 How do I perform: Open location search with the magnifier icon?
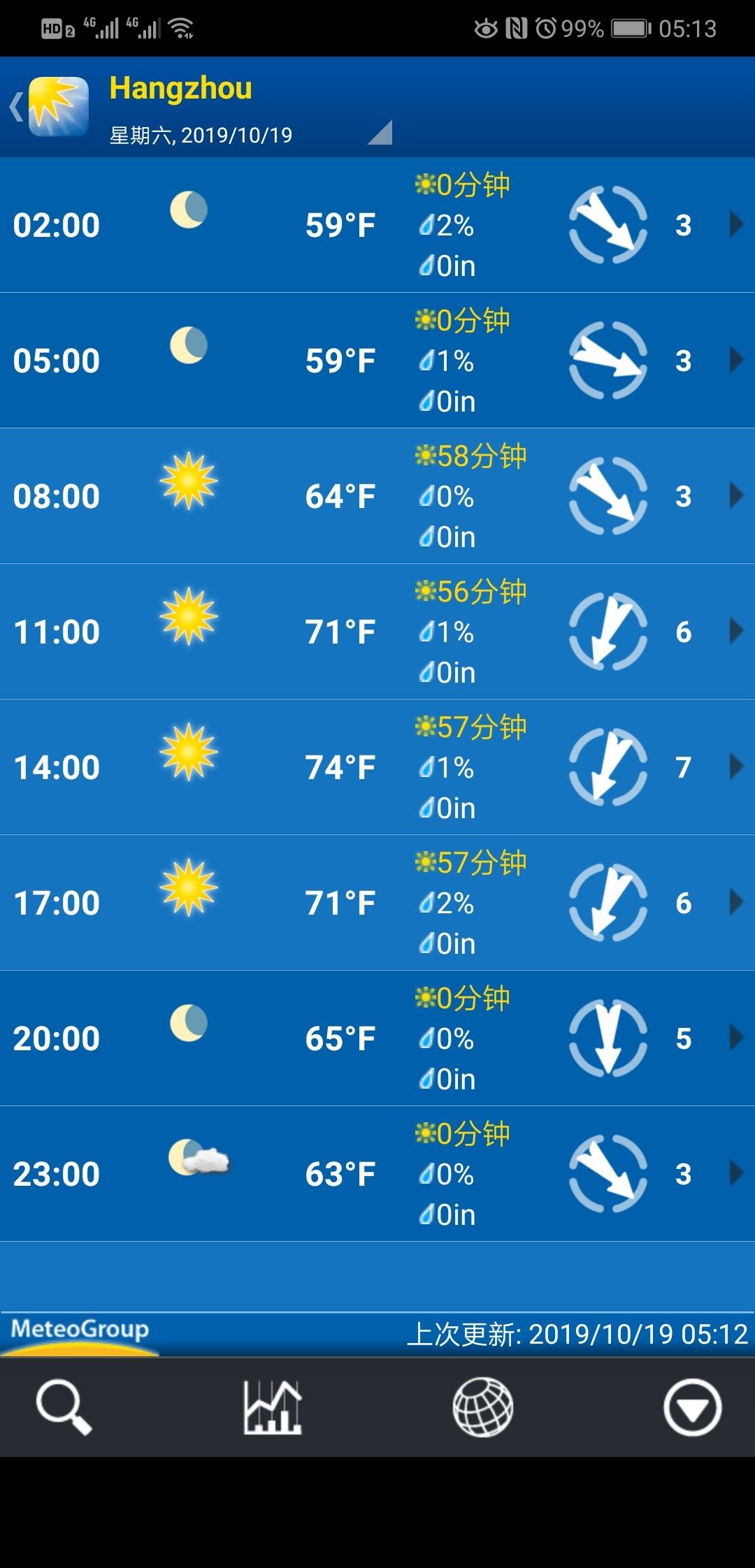point(64,1407)
